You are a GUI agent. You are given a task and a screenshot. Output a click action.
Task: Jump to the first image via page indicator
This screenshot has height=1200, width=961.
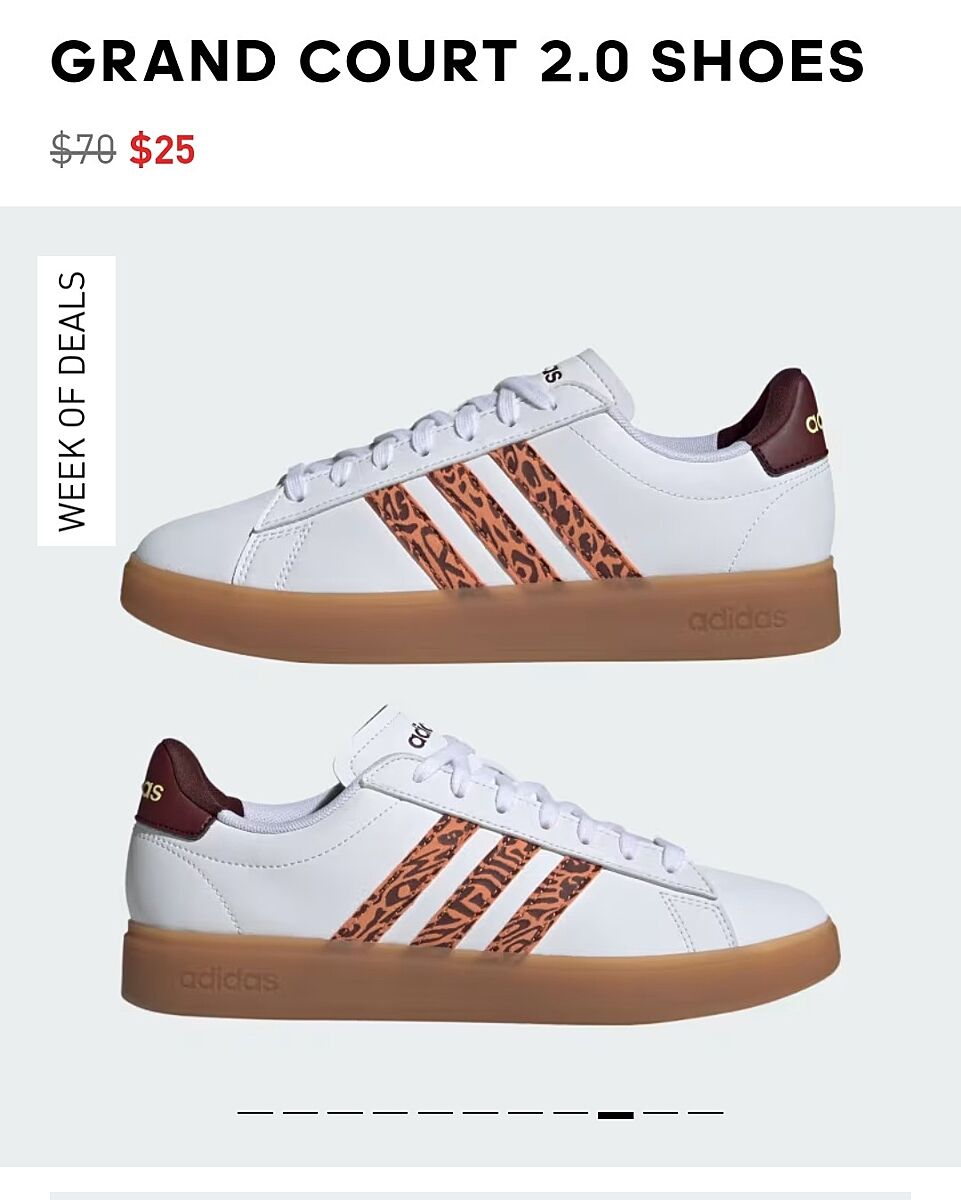[x=255, y=1112]
